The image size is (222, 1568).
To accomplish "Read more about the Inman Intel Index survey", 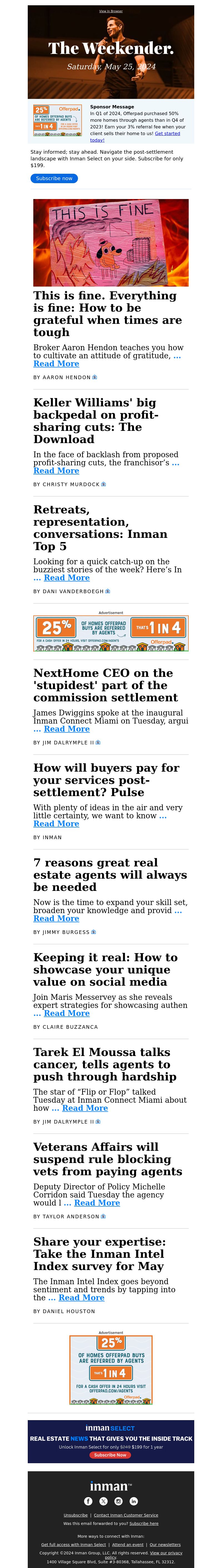I will pyautogui.click(x=82, y=1298).
